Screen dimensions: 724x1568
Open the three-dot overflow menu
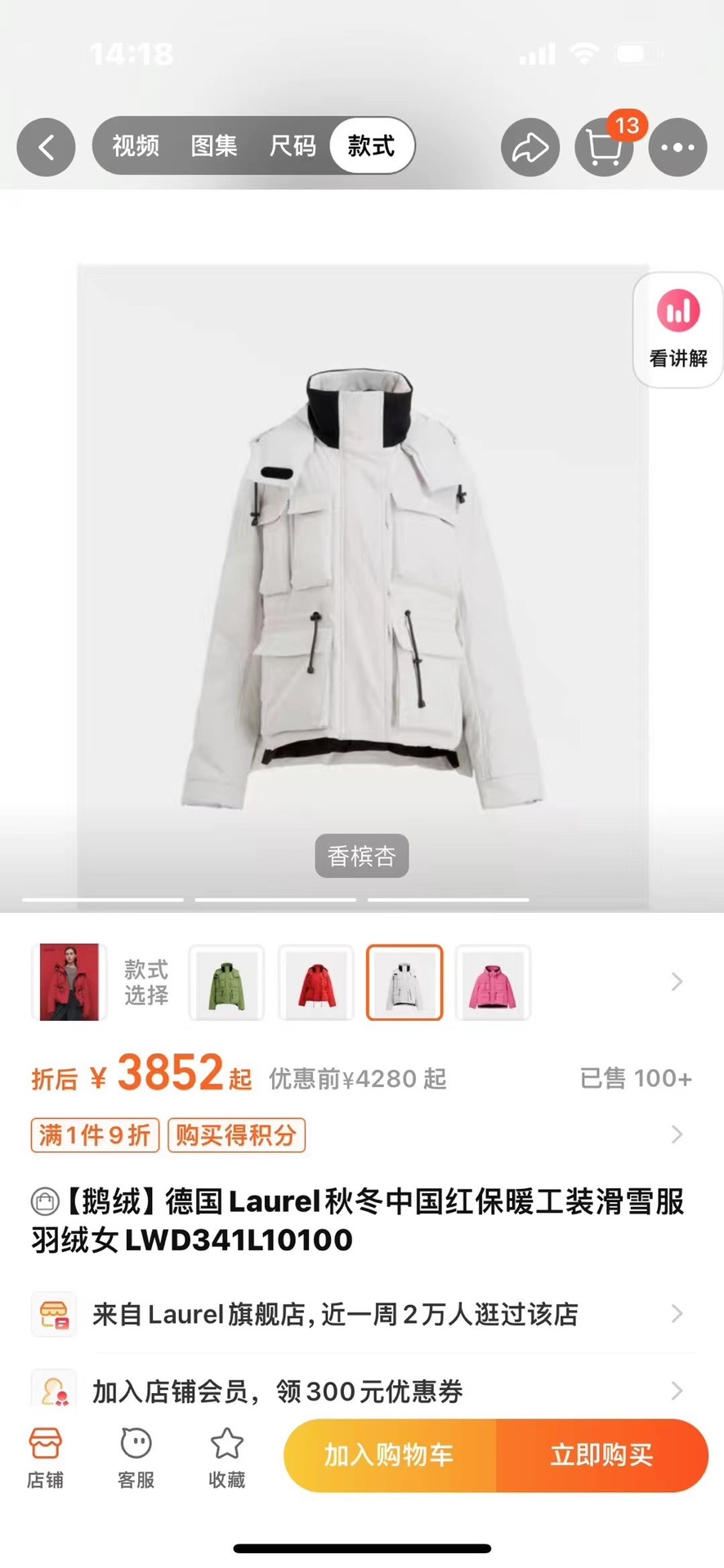point(677,148)
